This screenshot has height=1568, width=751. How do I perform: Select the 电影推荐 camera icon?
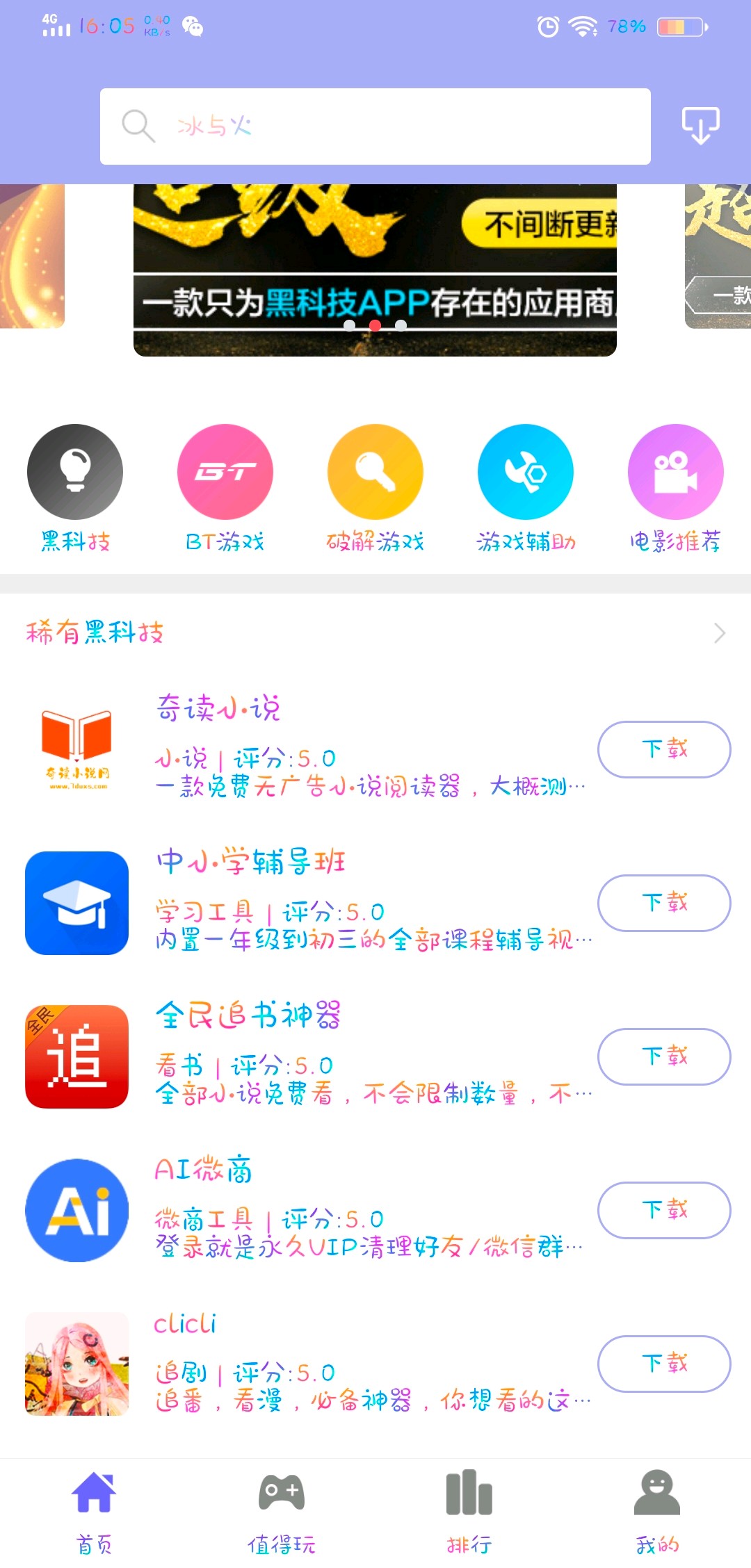(x=674, y=471)
